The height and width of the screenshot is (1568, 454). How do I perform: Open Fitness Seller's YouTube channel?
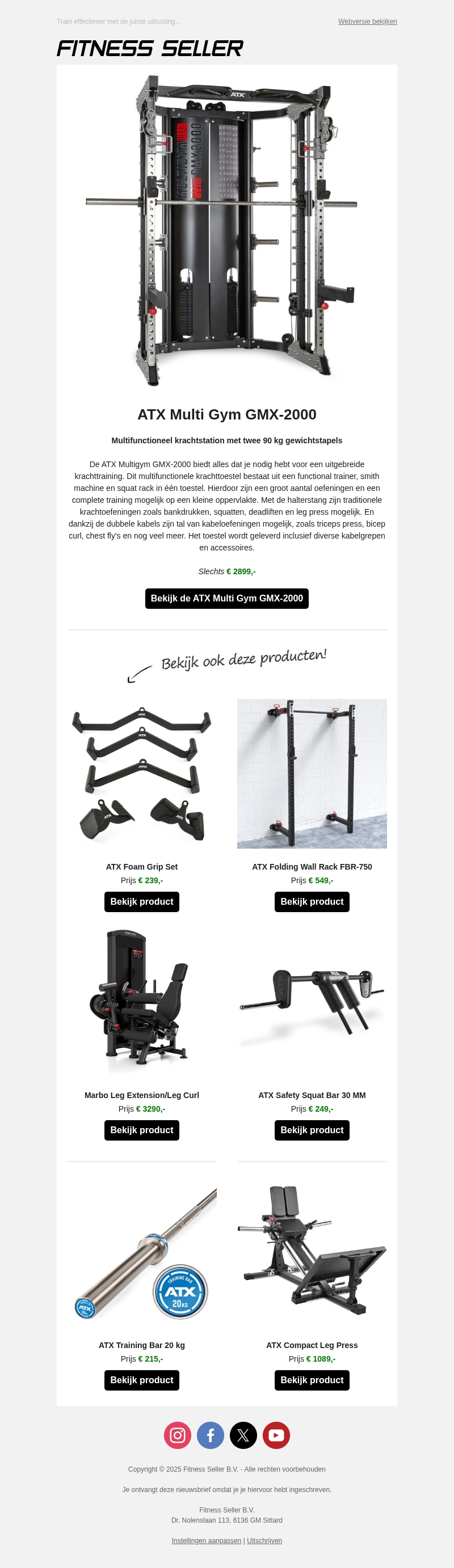click(276, 1435)
